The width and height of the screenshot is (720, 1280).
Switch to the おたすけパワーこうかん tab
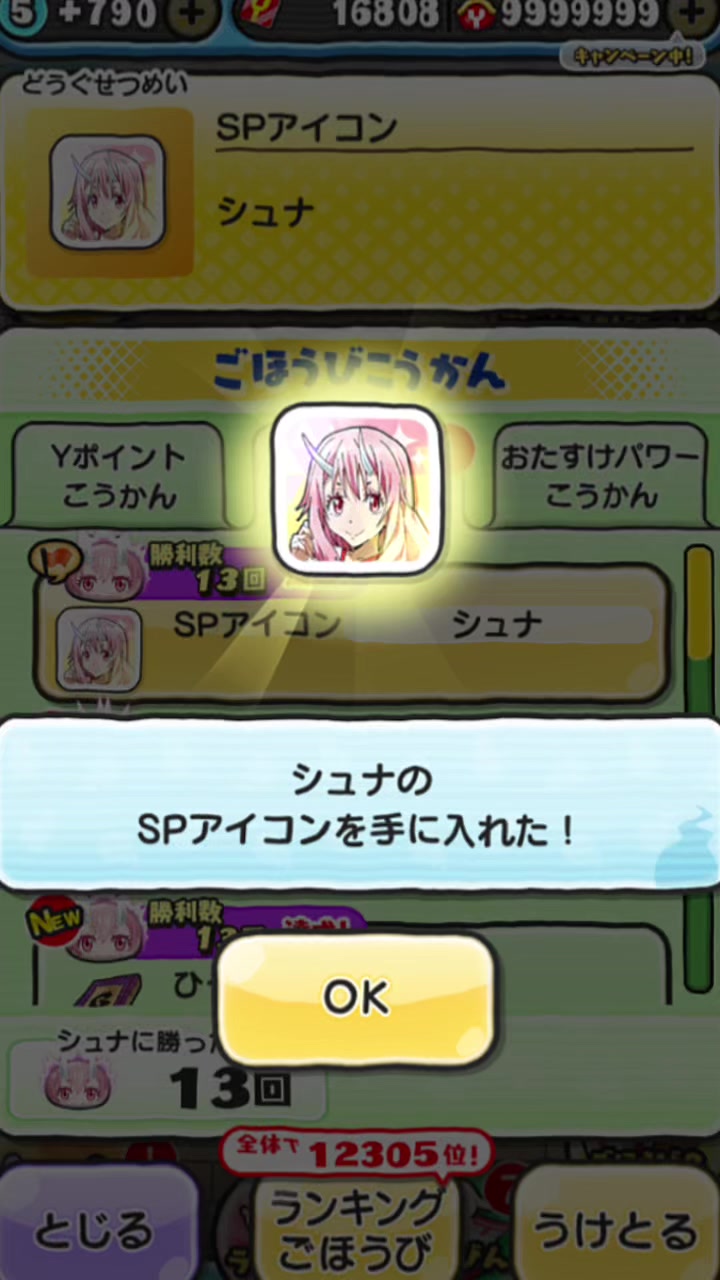599,476
